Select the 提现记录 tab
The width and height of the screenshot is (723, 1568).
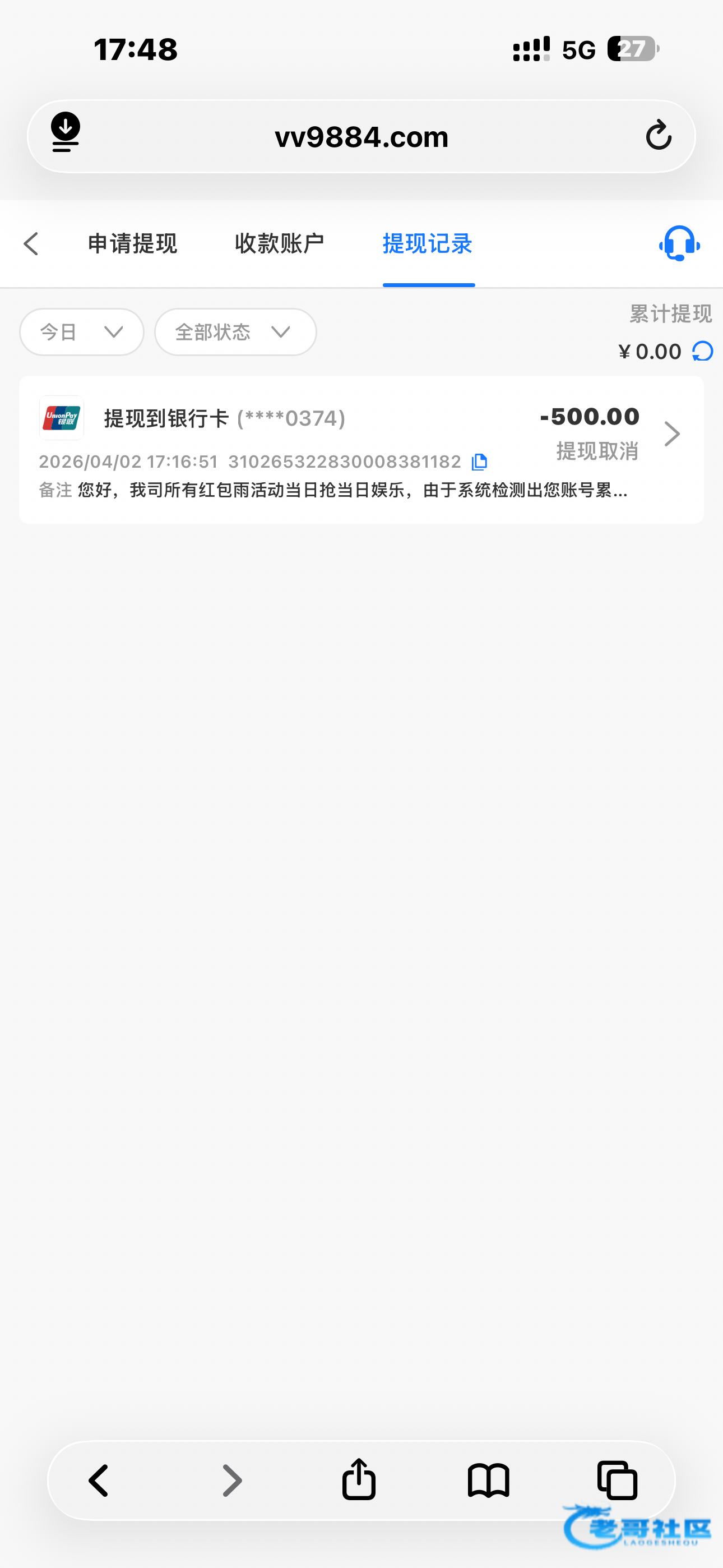tap(428, 244)
